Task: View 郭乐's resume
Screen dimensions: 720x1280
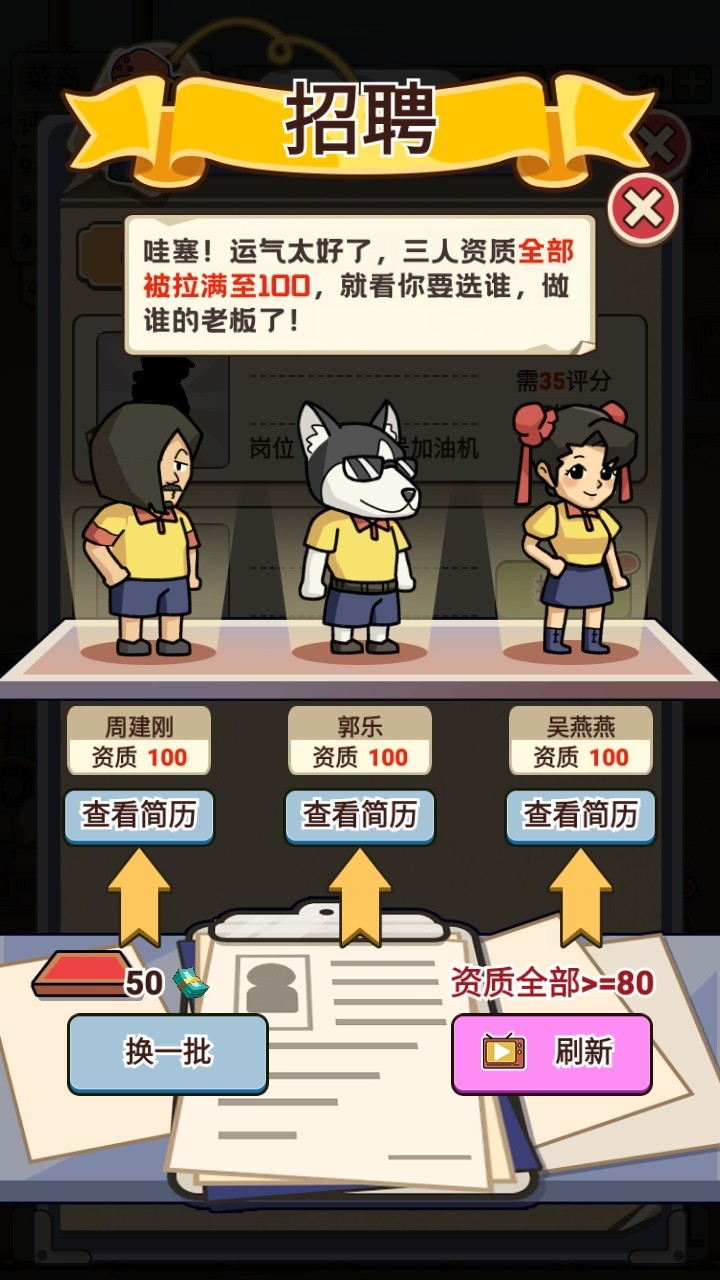Action: click(x=360, y=816)
